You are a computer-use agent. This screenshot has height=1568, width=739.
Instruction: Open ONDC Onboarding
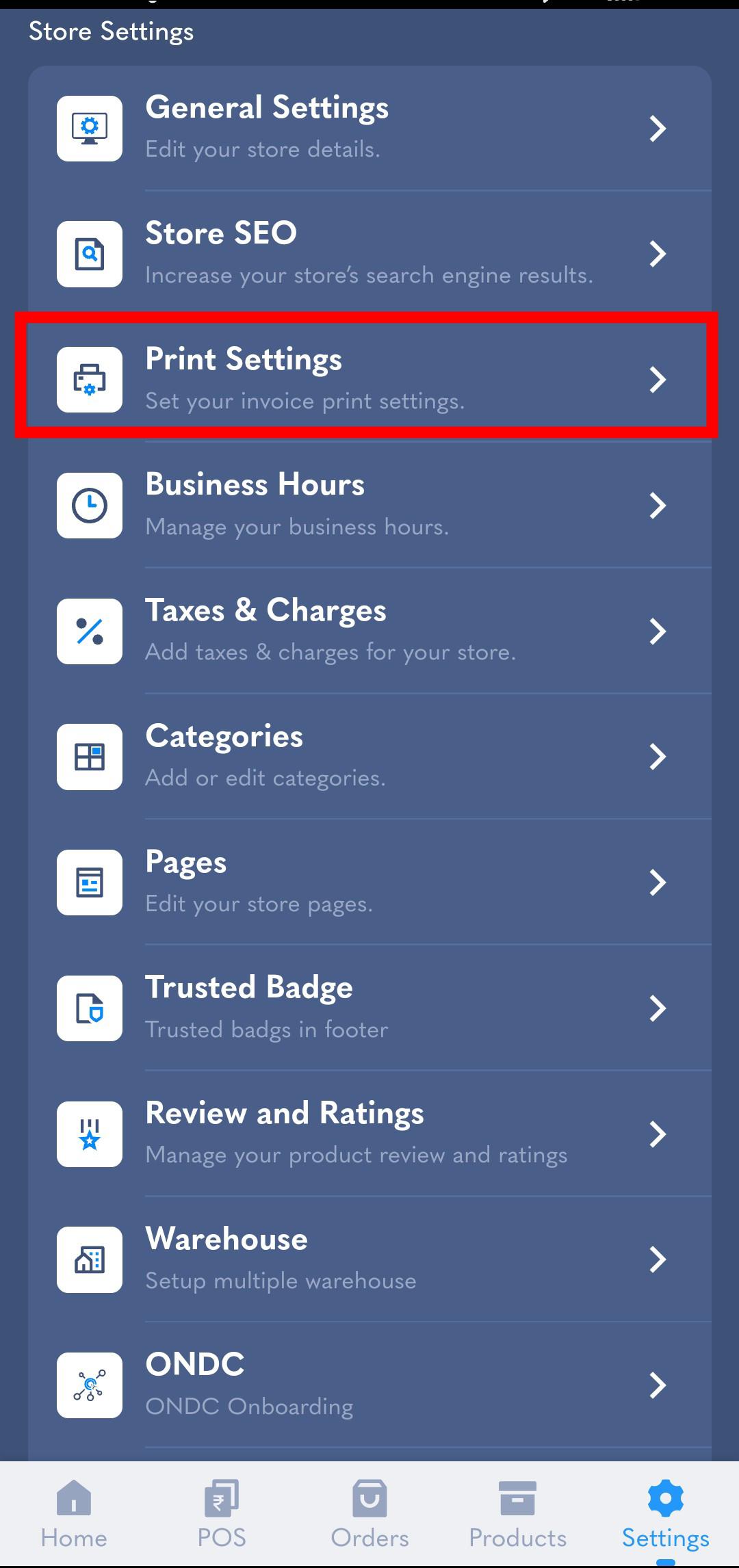[369, 1385]
